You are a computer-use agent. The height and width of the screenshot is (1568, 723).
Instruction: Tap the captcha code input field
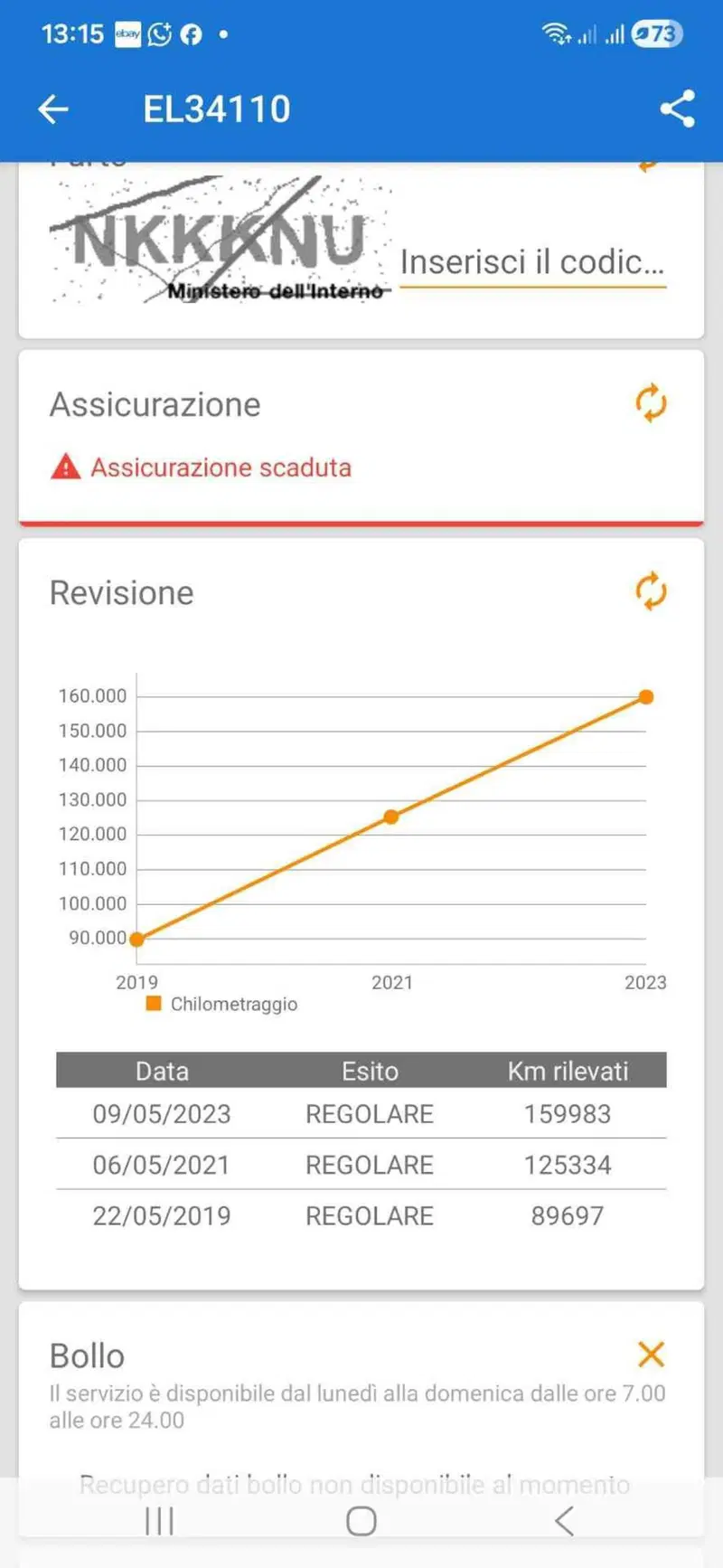click(532, 263)
